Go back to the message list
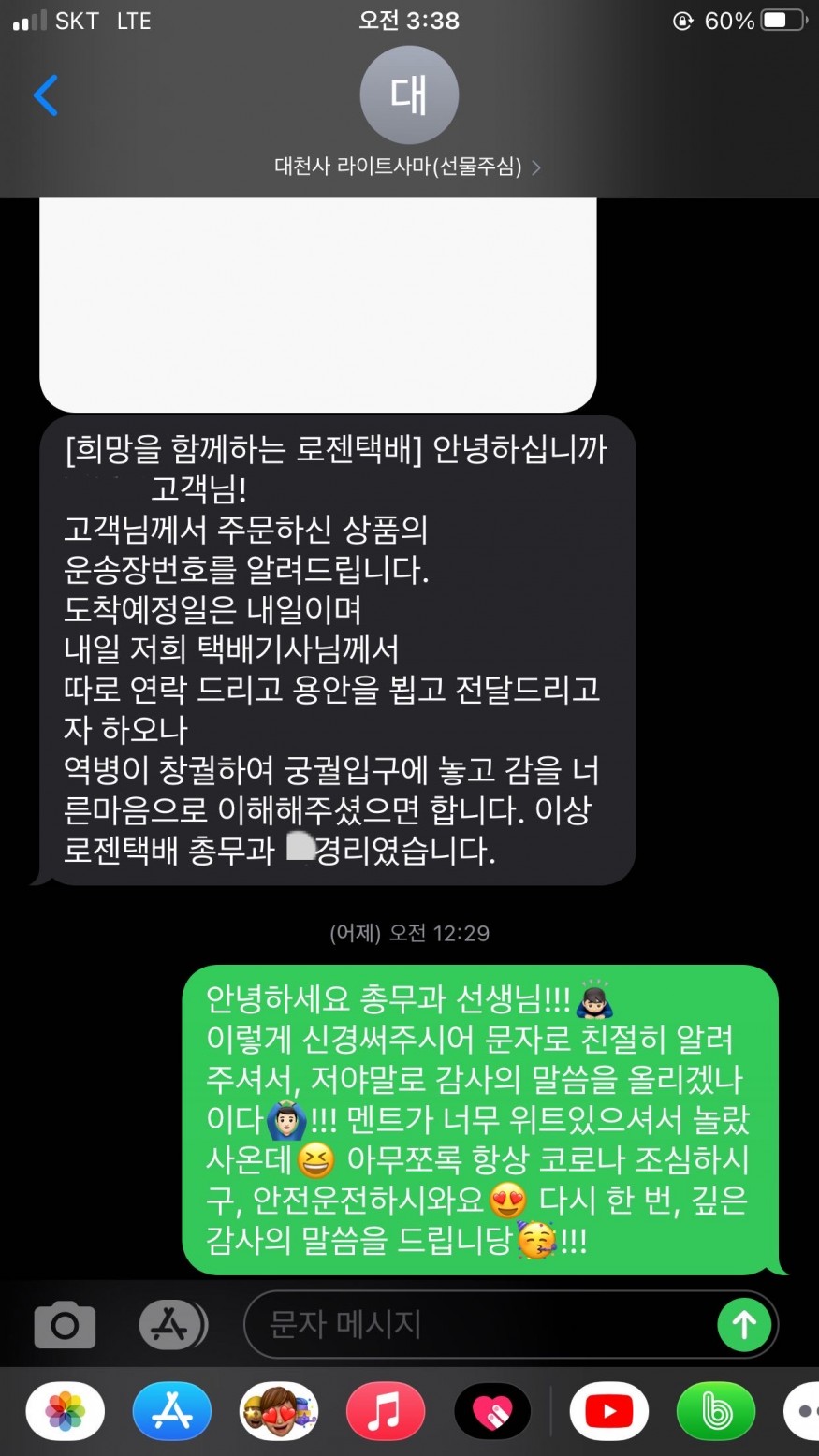Viewport: 819px width, 1456px height. pos(45,95)
